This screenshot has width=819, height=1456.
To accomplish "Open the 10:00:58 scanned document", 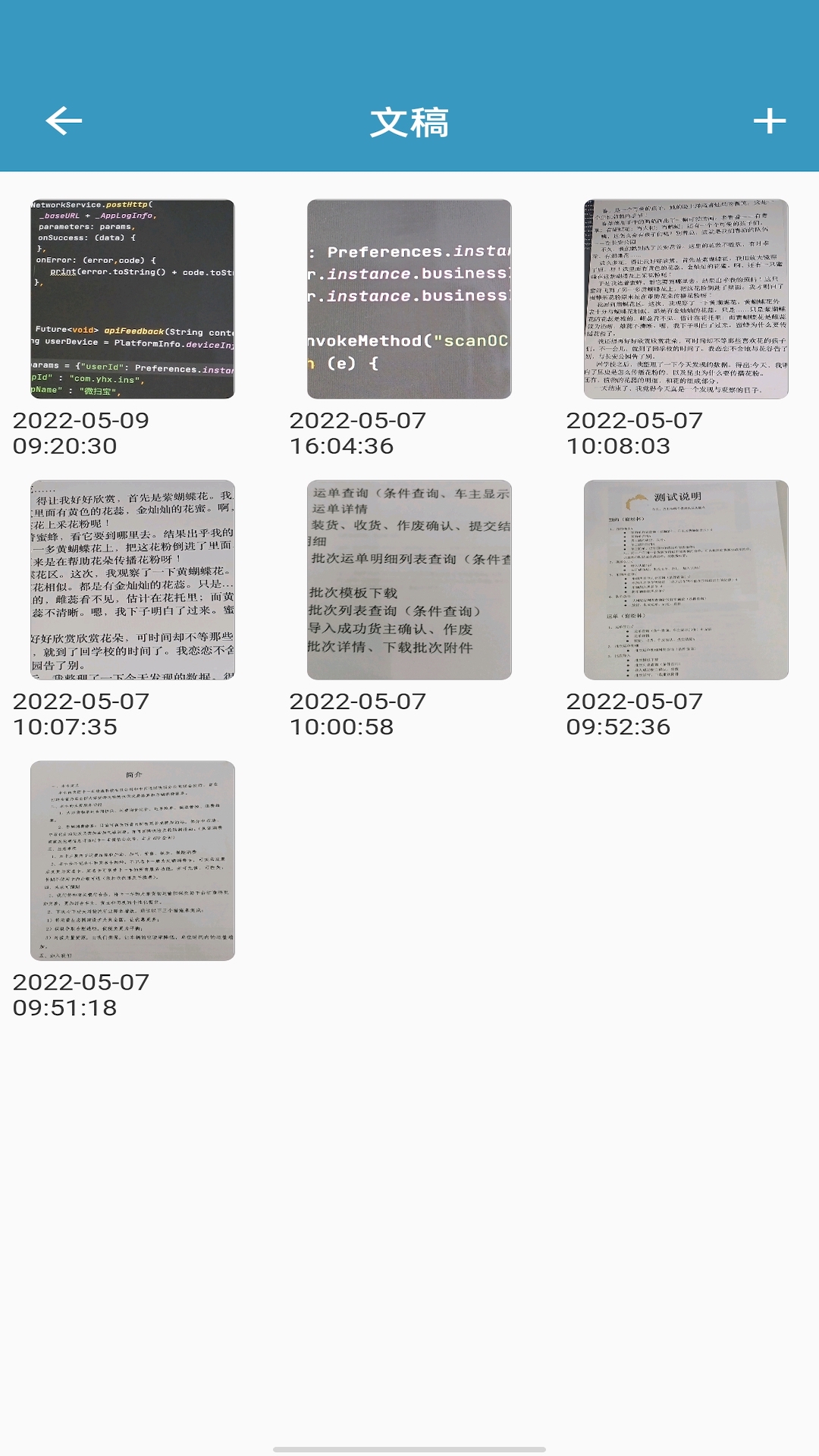I will (x=409, y=580).
